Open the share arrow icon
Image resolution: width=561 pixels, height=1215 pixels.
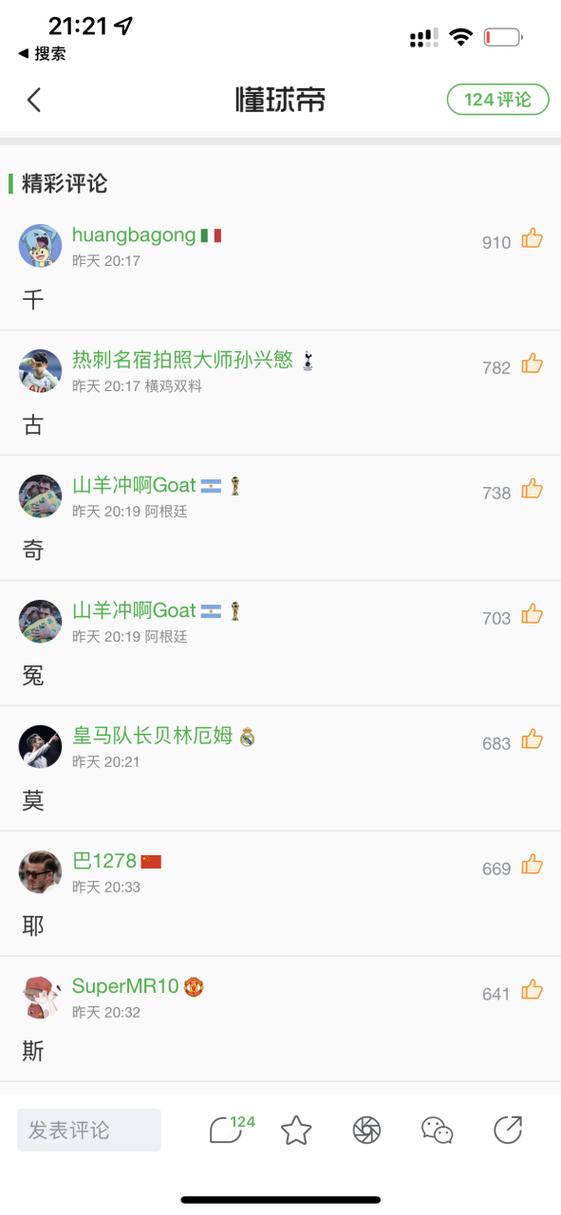pos(508,1130)
